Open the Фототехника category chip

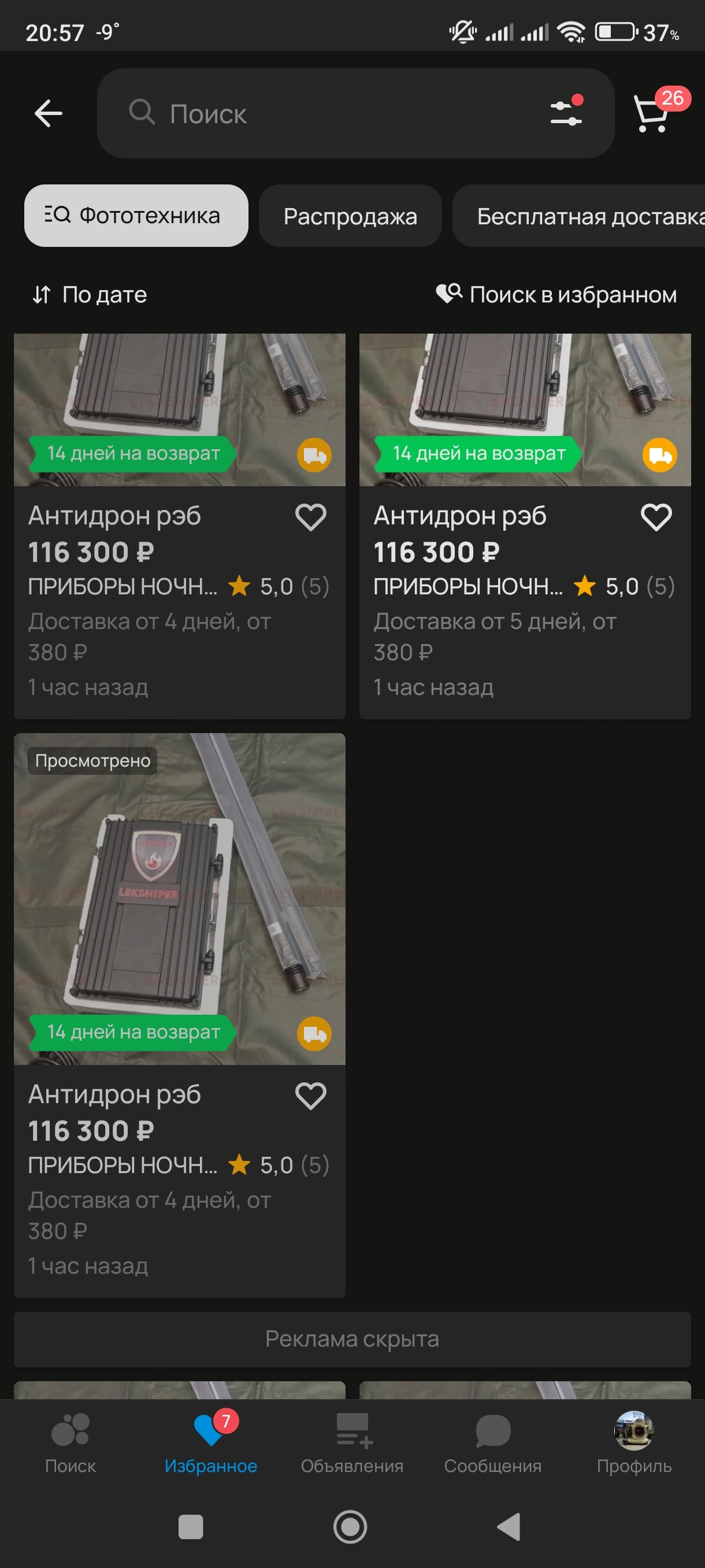[136, 216]
